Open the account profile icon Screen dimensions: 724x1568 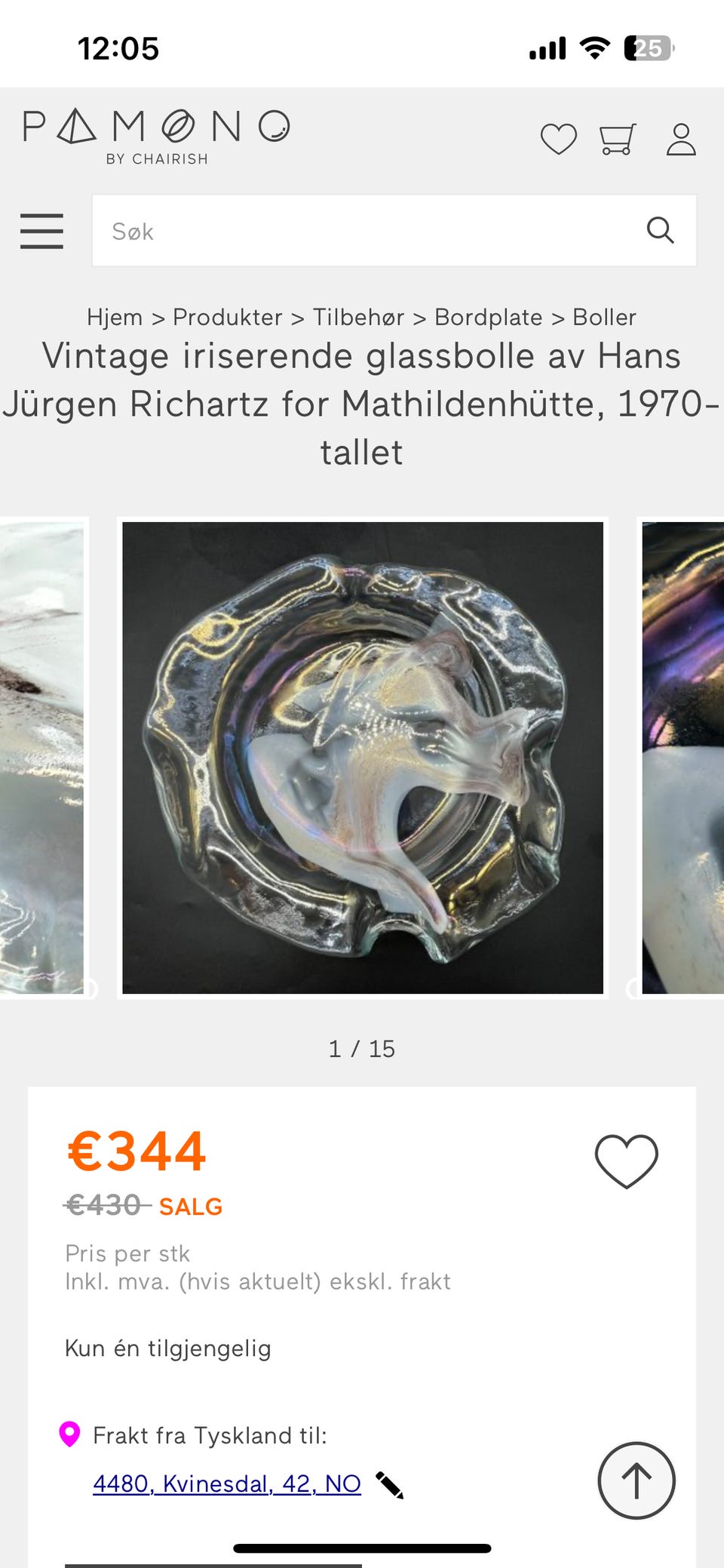pos(681,138)
